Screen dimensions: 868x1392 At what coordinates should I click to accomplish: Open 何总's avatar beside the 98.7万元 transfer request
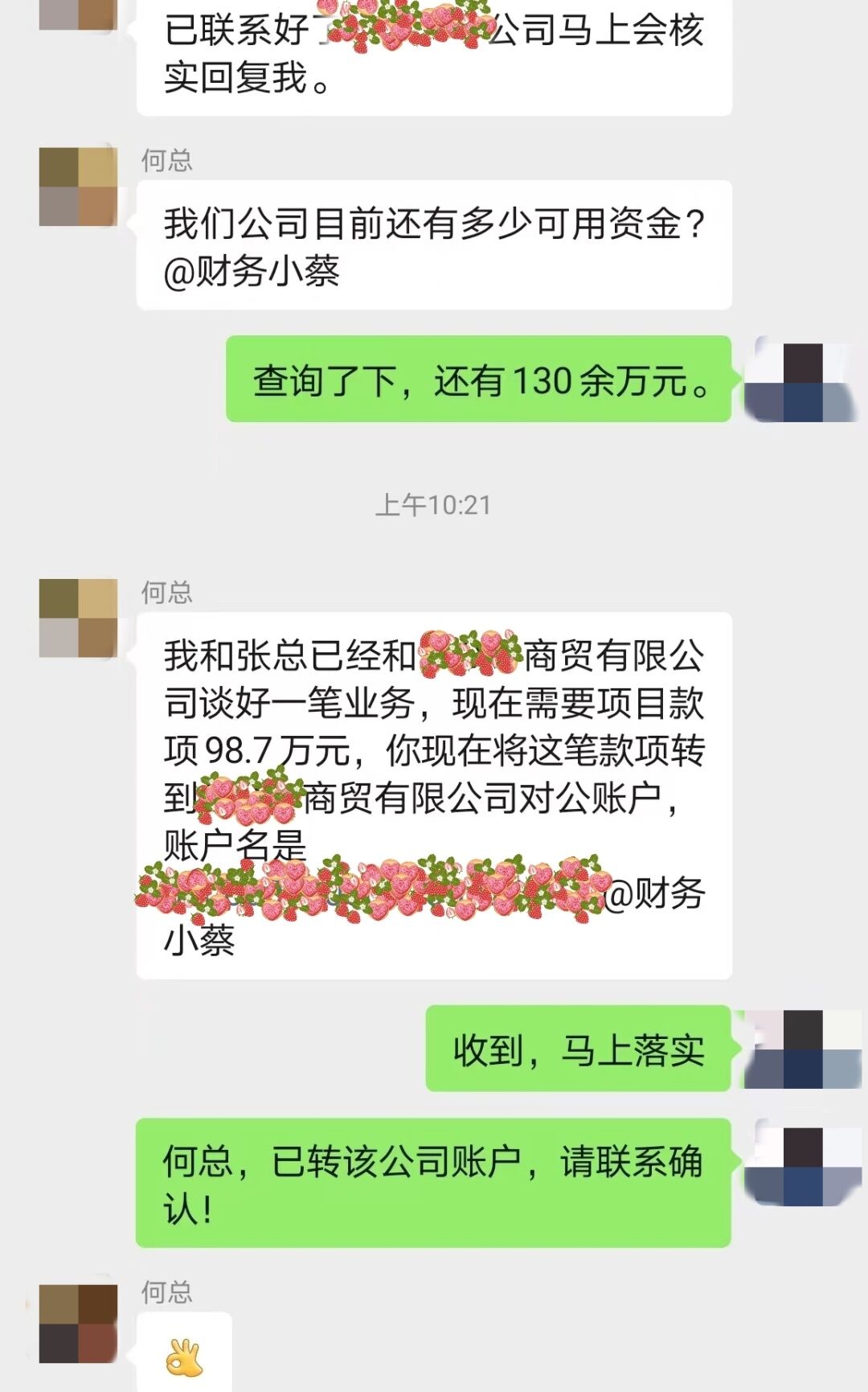coord(78,618)
